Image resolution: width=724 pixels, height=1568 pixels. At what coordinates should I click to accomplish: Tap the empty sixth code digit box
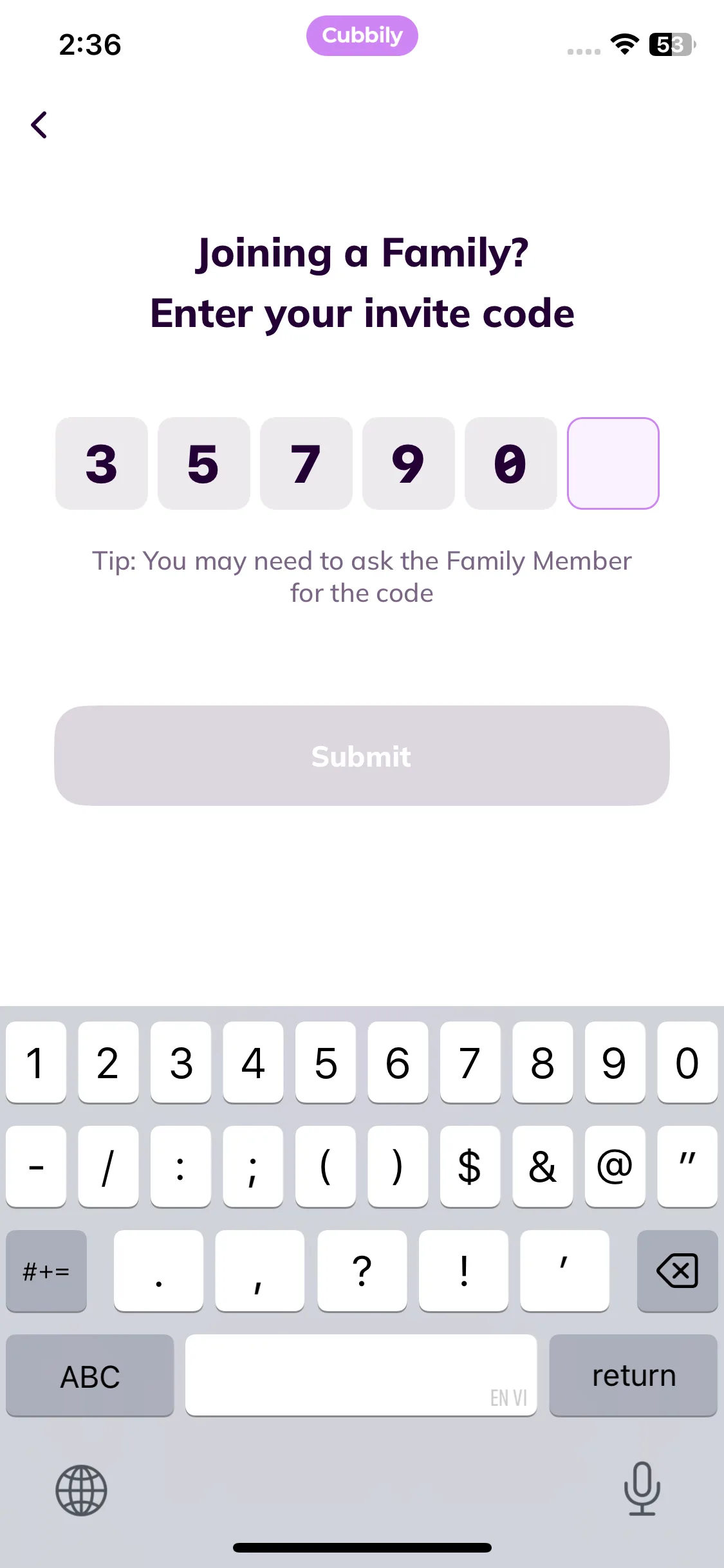(x=613, y=463)
